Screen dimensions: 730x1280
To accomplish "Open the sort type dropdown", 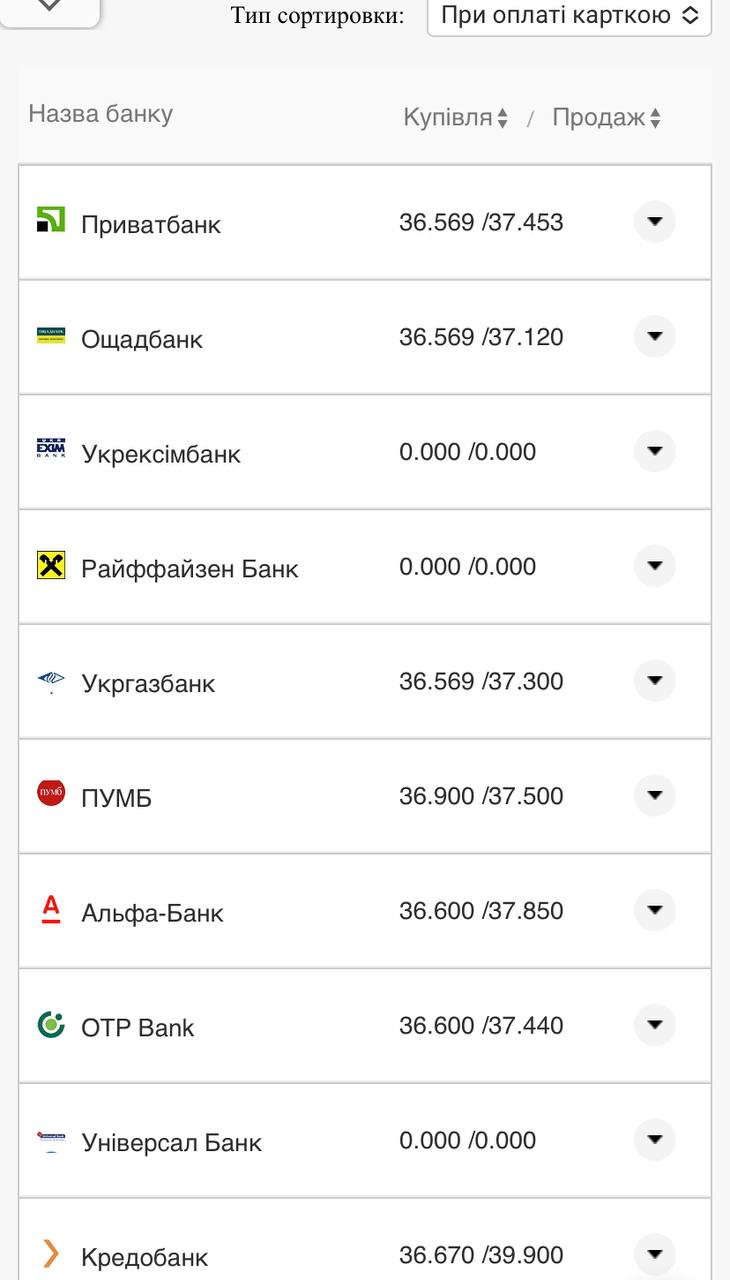I will click(569, 16).
